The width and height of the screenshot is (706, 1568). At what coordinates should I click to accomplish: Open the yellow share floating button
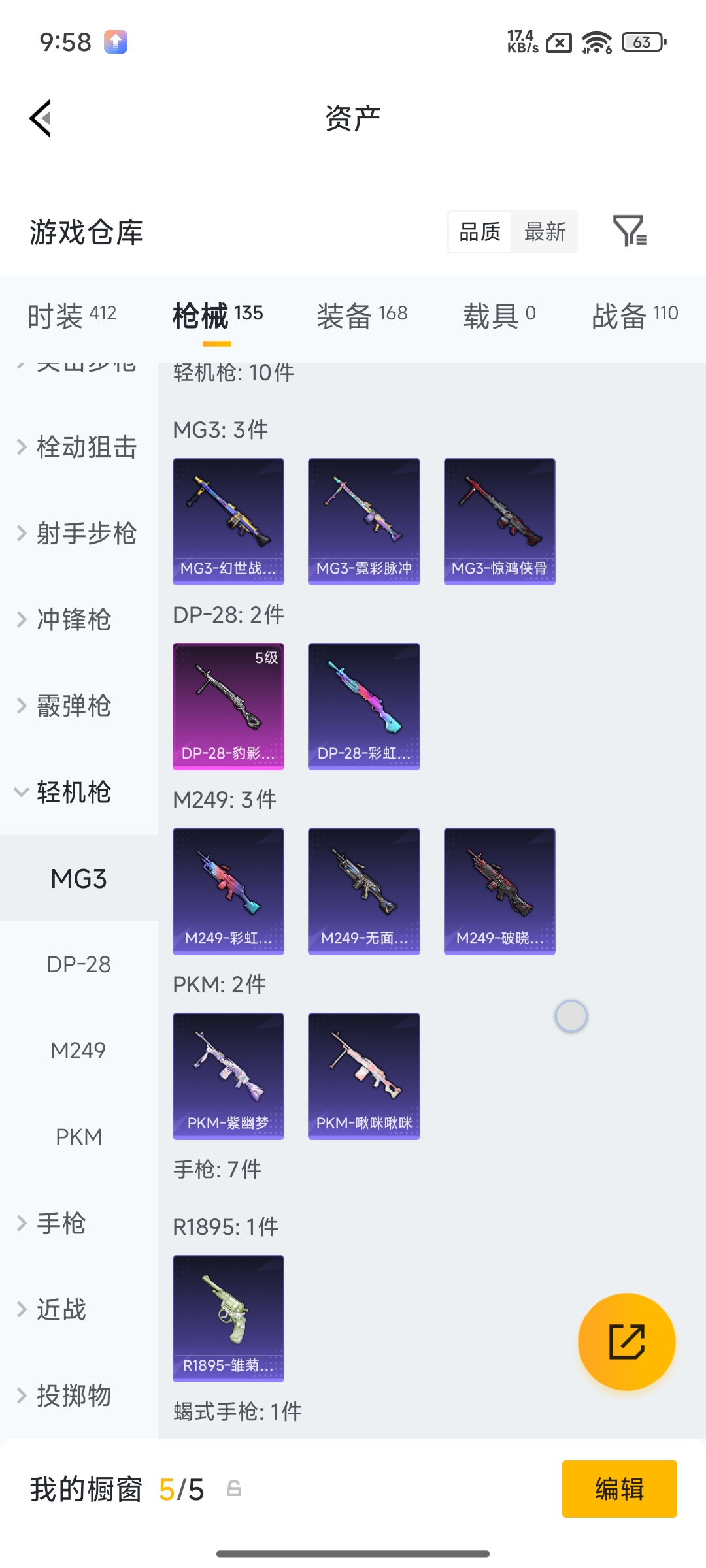626,1341
